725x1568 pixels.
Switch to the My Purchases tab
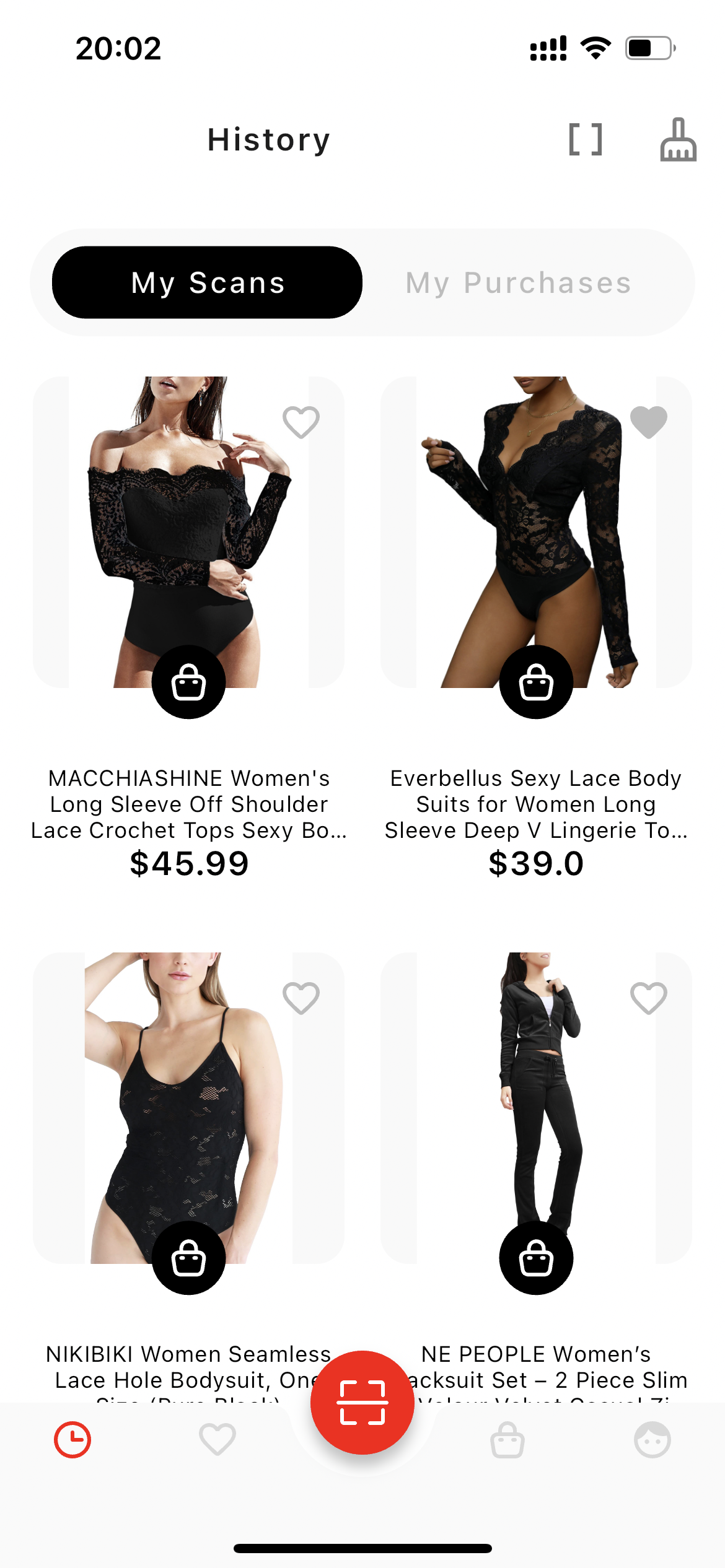point(518,282)
